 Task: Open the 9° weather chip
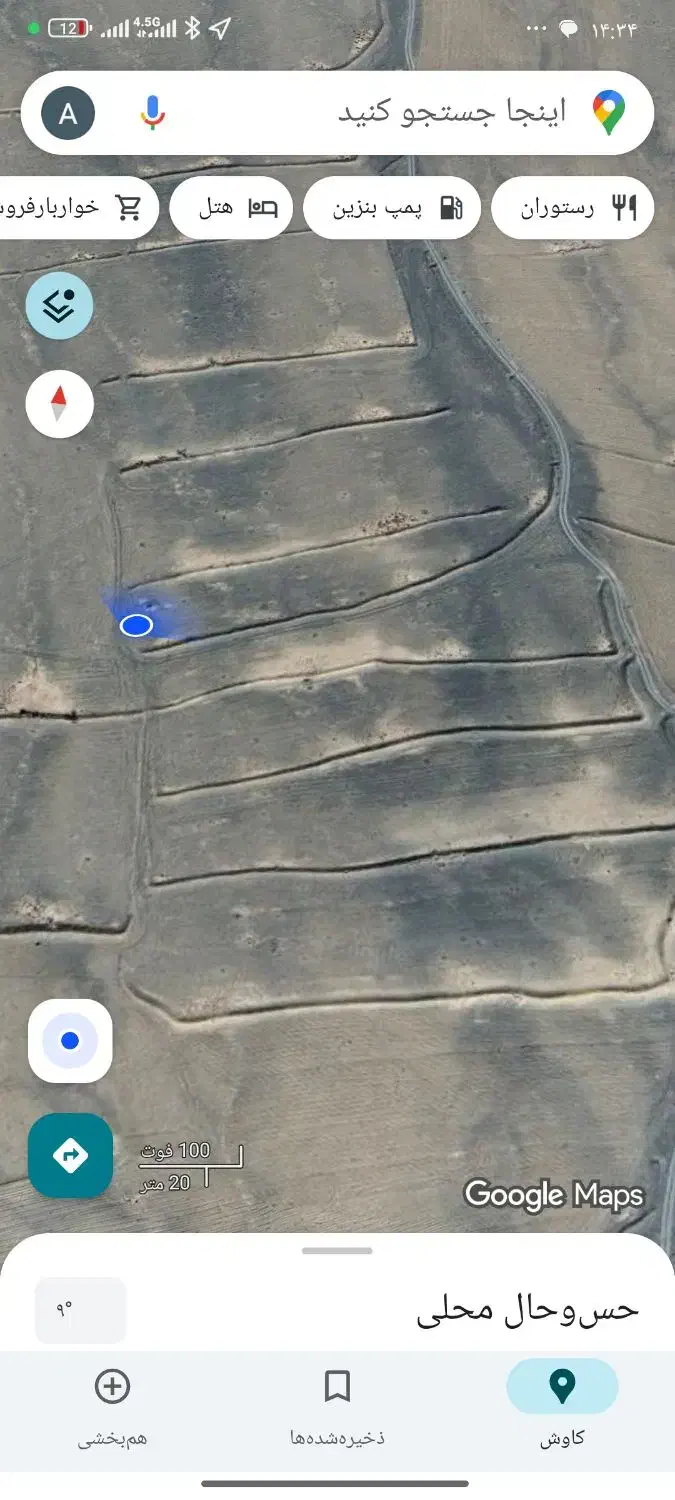[80, 1310]
